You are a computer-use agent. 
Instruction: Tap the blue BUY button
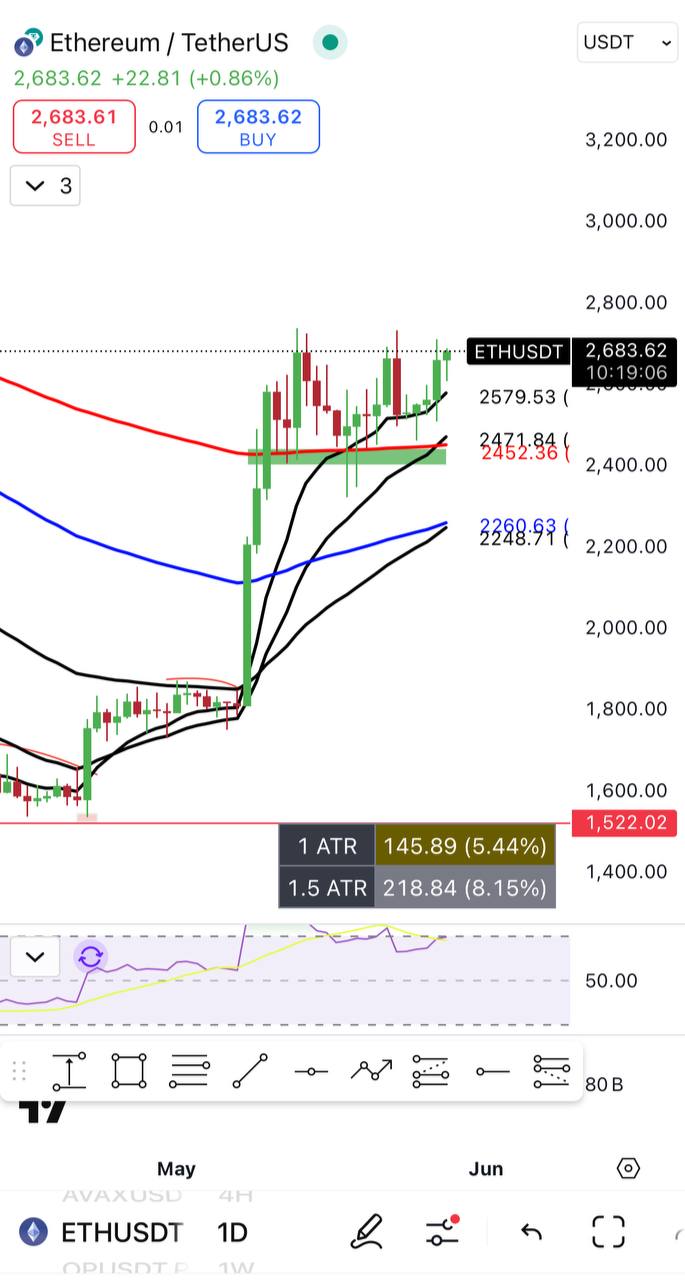(x=258, y=127)
